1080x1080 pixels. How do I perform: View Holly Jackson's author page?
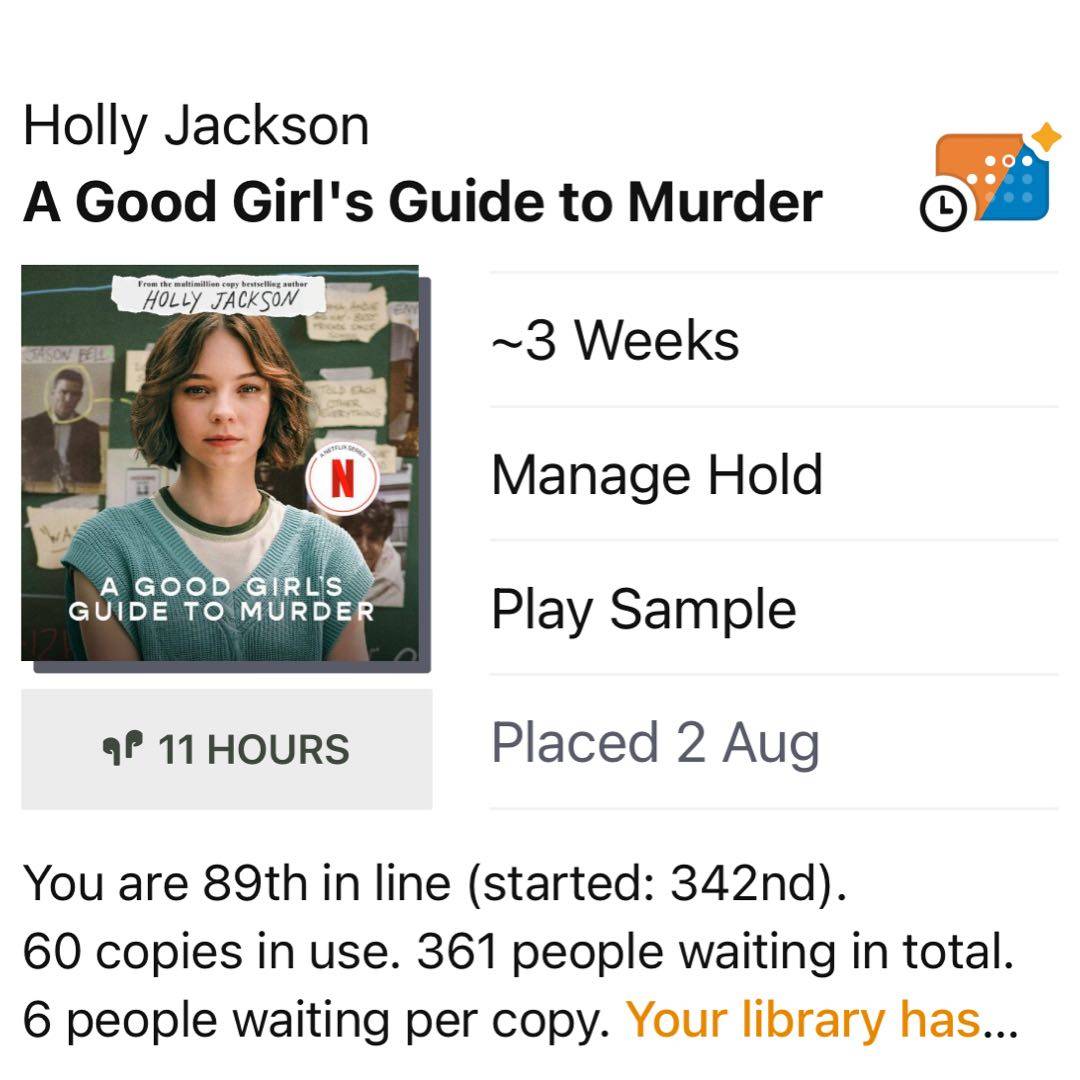click(x=196, y=127)
